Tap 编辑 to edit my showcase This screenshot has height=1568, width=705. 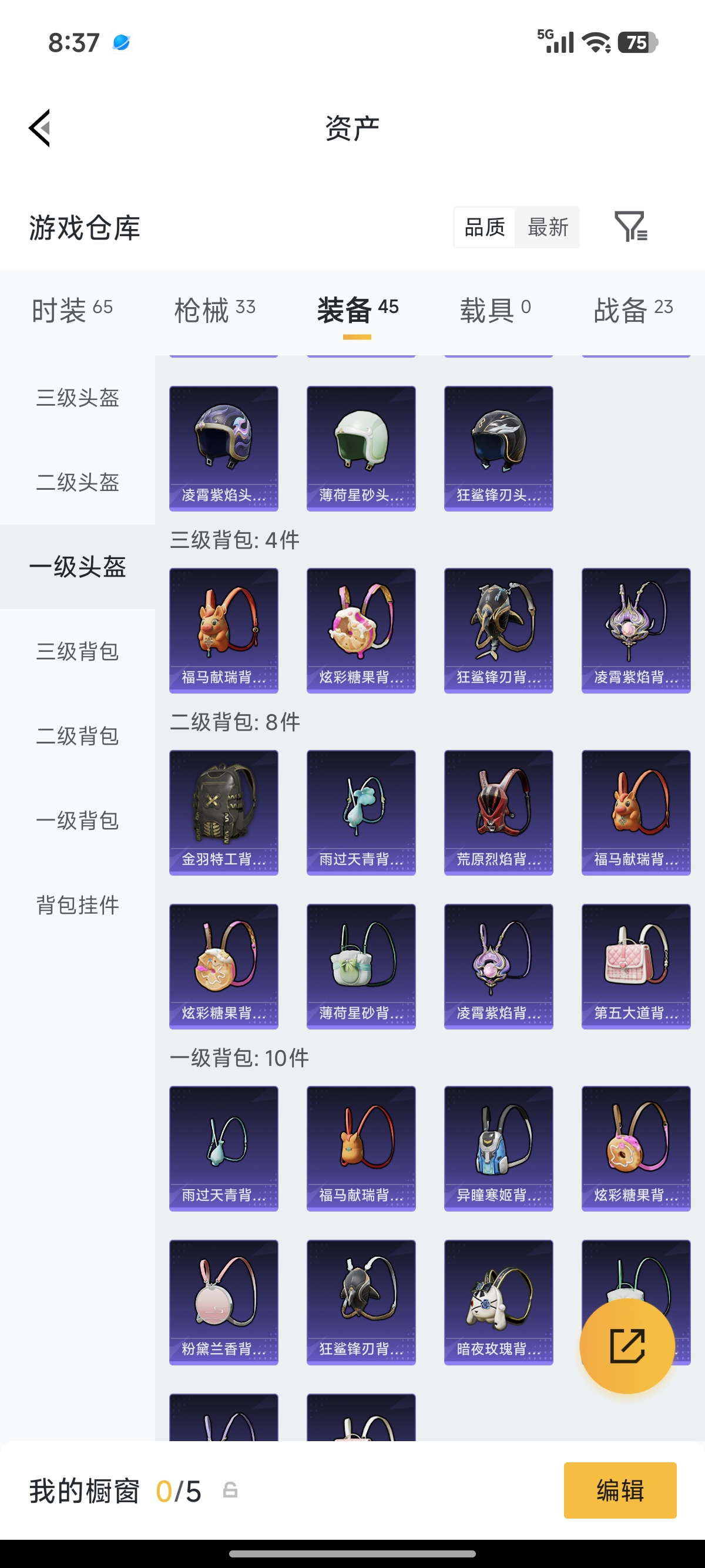[x=620, y=1490]
